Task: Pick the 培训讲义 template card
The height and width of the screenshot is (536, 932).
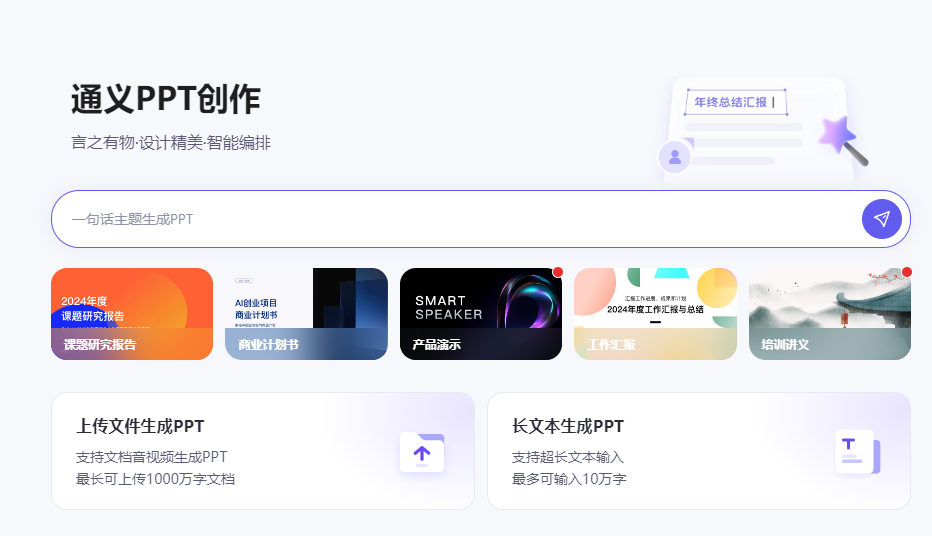Action: (x=829, y=314)
